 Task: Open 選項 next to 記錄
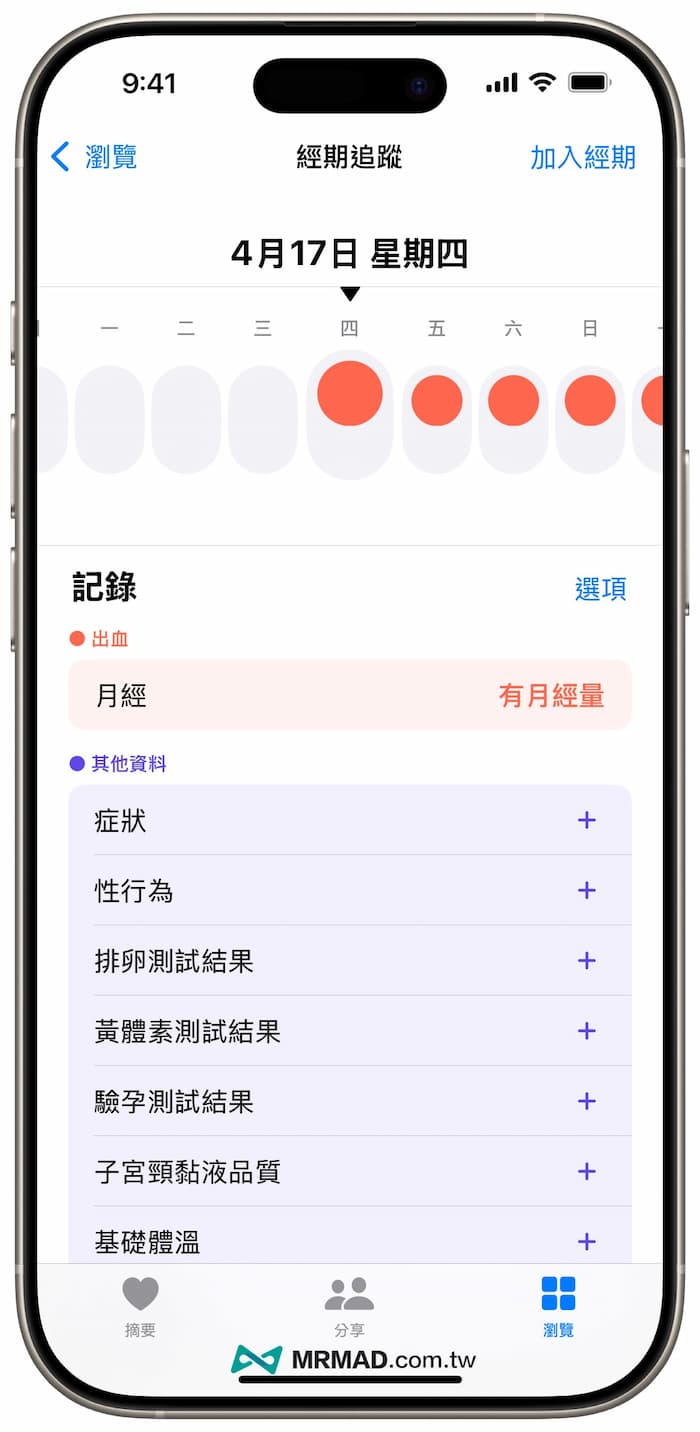coord(600,588)
